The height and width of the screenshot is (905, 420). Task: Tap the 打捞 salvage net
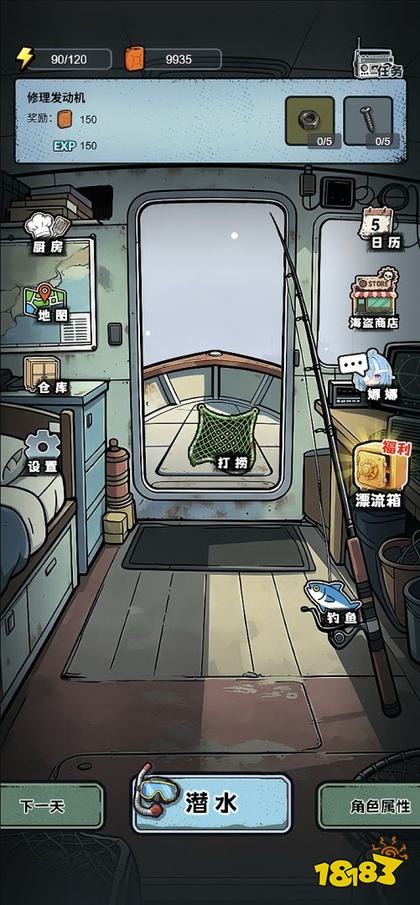(227, 438)
